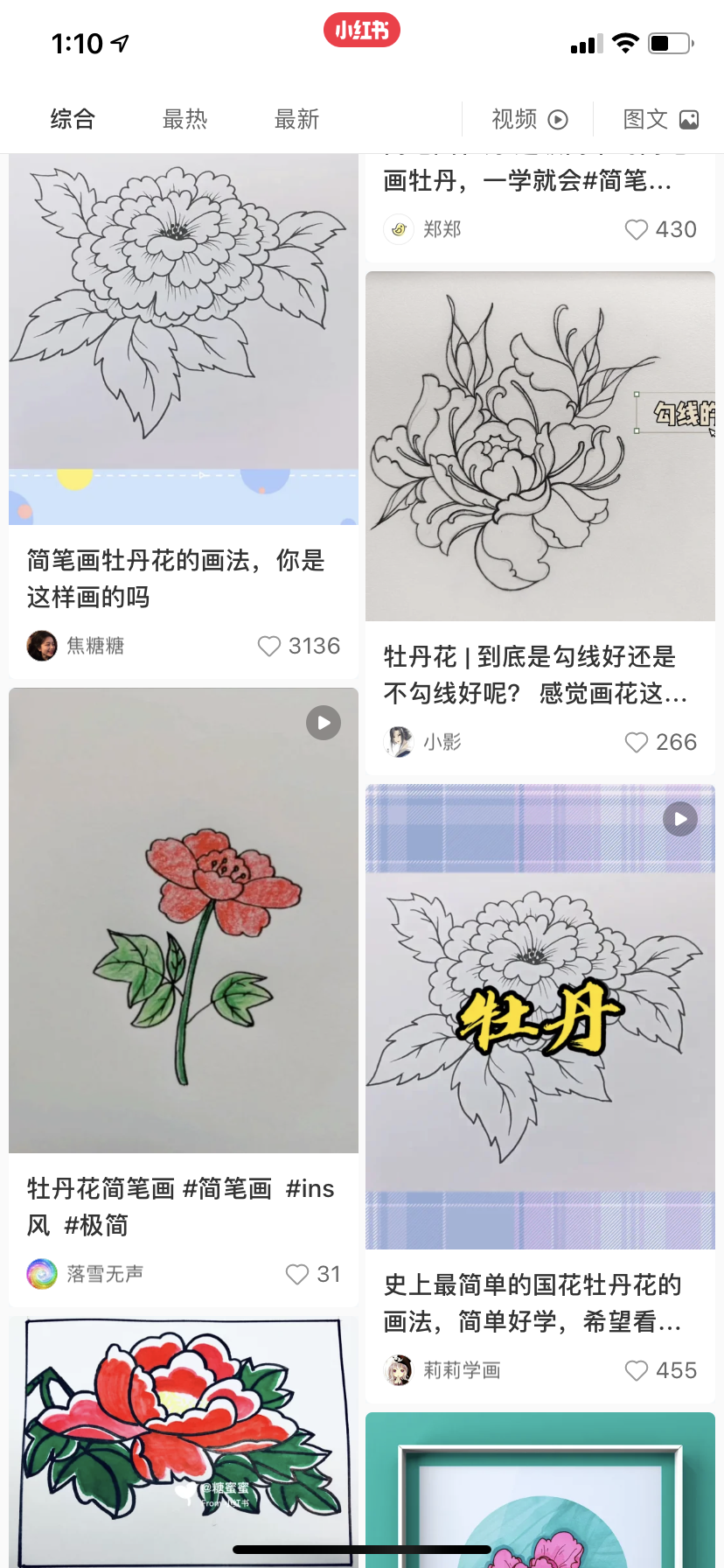
Task: Visit 莉莉学画's profile
Action: pyautogui.click(x=399, y=1370)
